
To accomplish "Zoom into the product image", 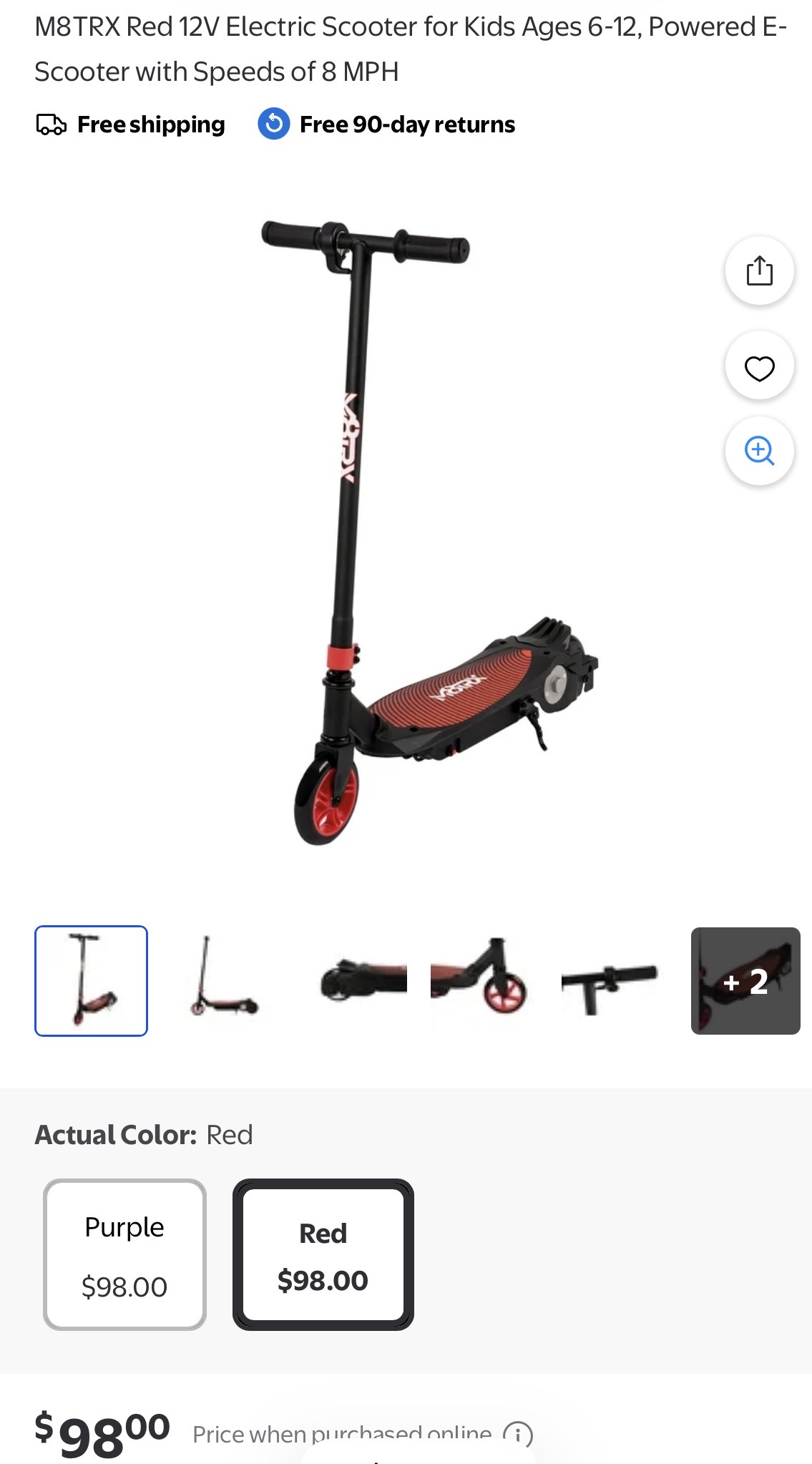I will point(759,452).
